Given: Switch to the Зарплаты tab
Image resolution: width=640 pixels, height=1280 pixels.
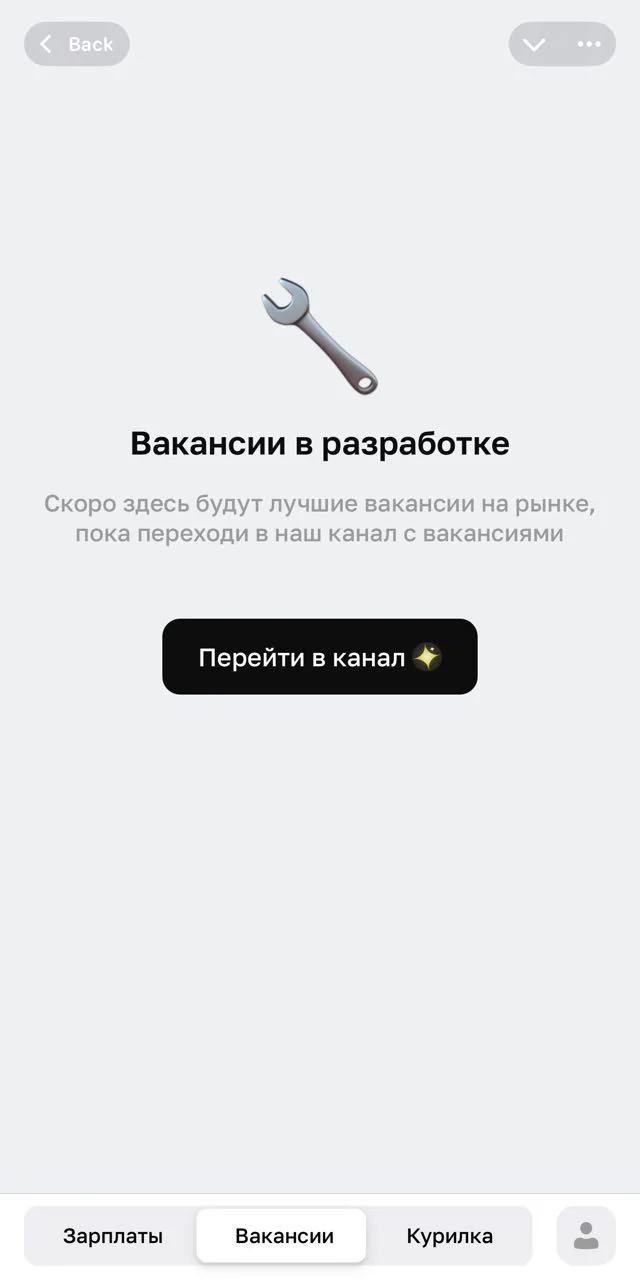Looking at the screenshot, I should 113,1236.
